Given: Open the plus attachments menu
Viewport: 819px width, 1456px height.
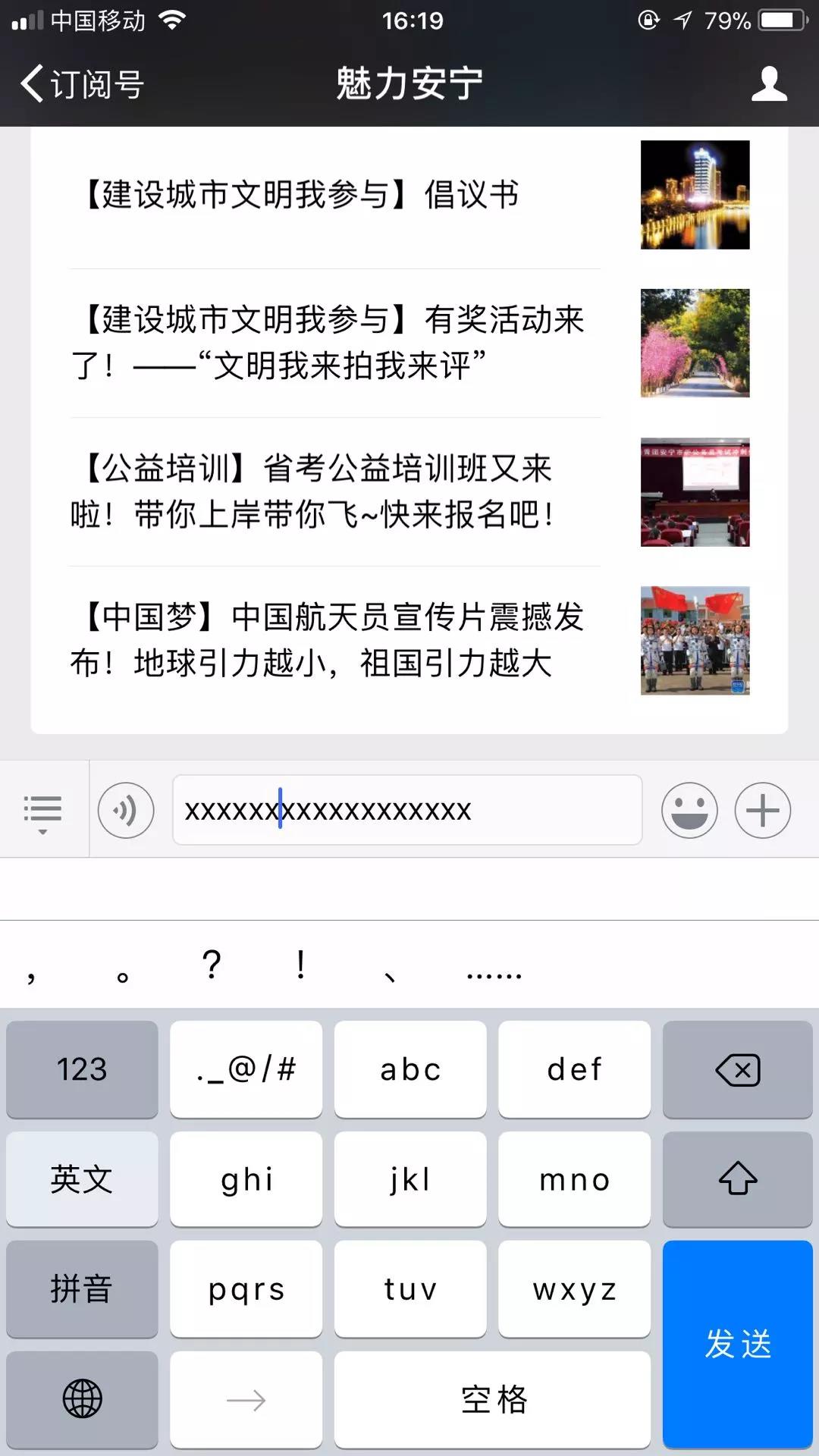Looking at the screenshot, I should (763, 810).
